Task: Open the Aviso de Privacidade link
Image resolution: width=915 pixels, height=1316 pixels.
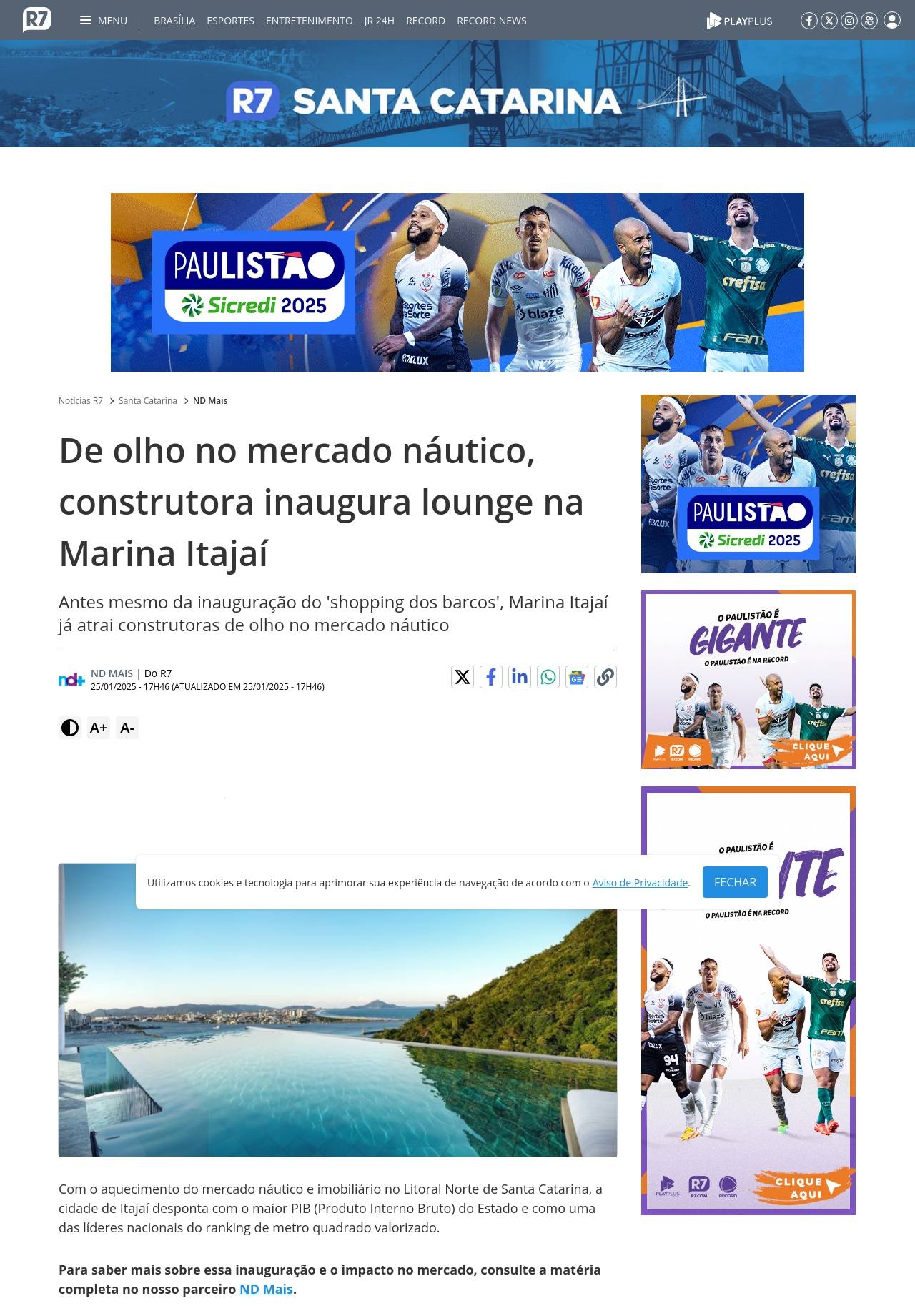Action: pyautogui.click(x=640, y=883)
